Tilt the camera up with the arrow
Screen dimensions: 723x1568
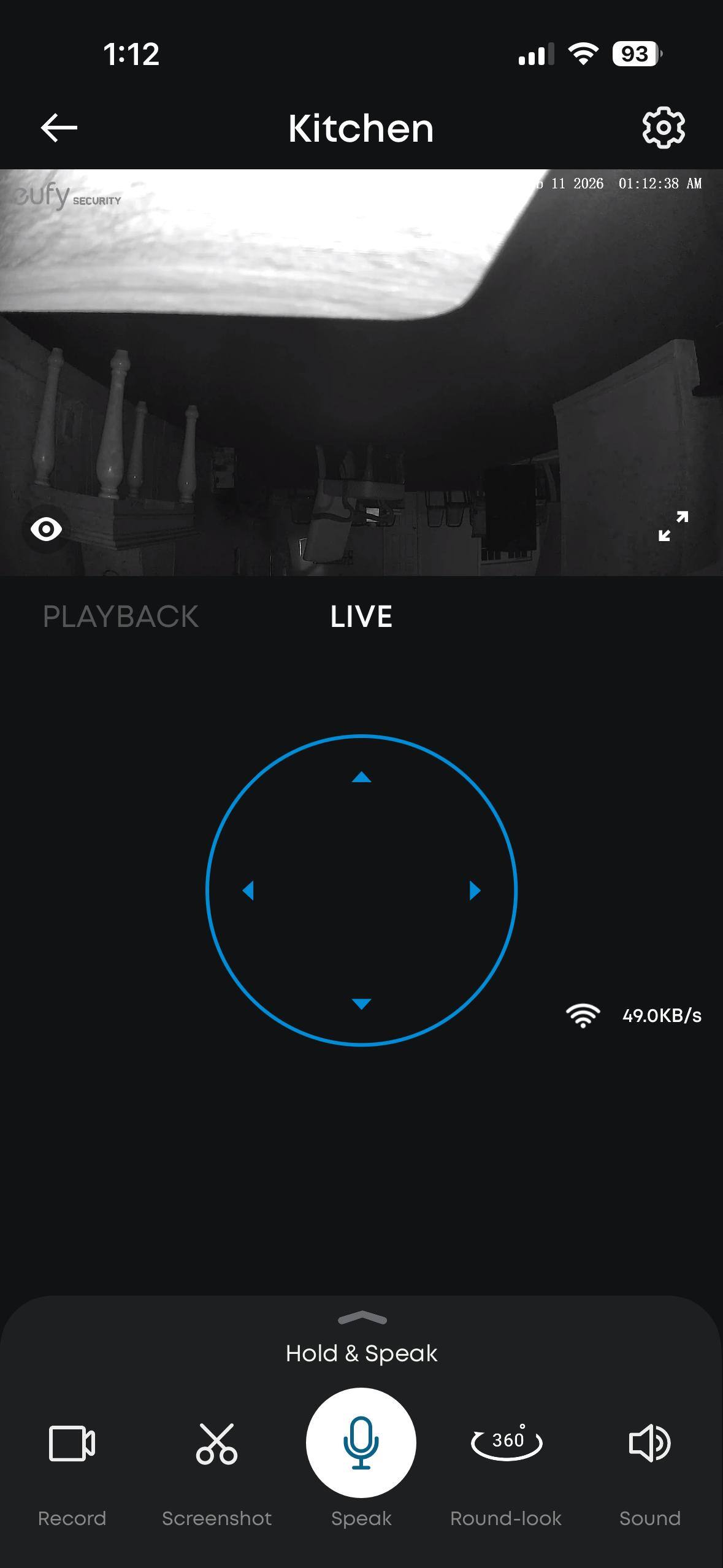pos(361,777)
